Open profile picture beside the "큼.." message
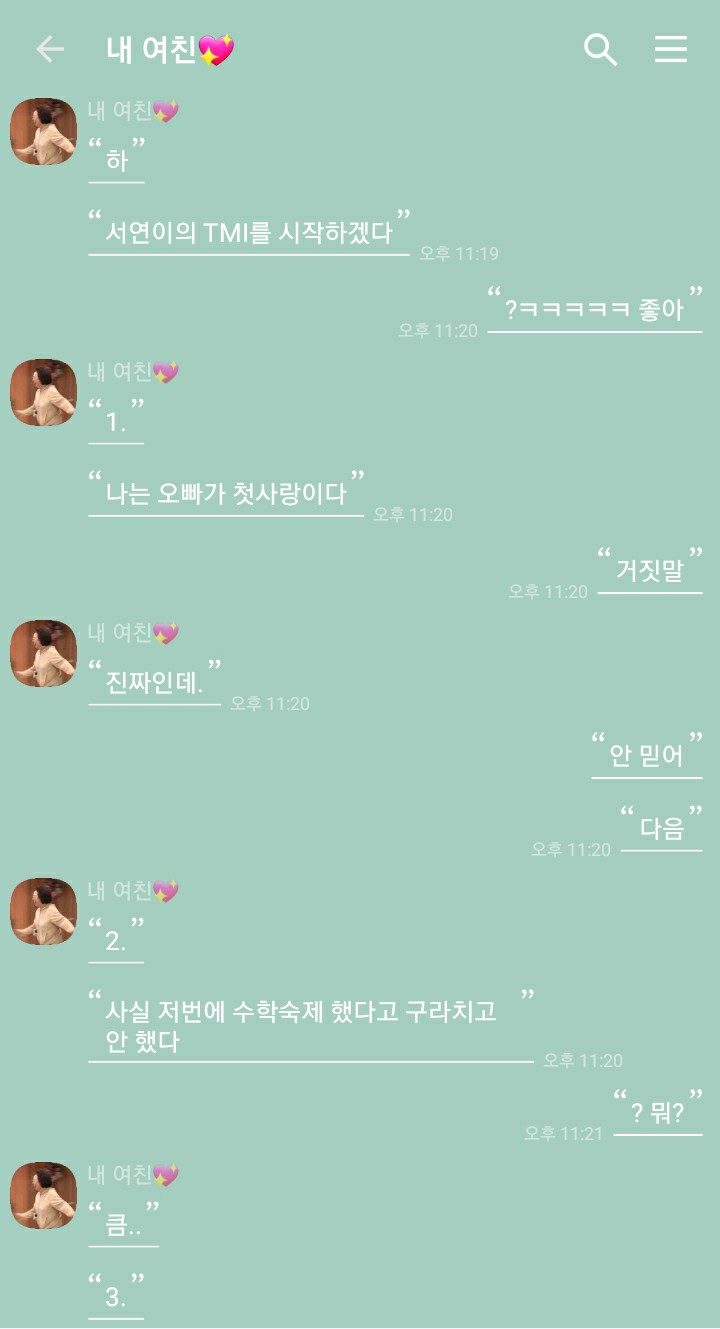 coord(43,1195)
